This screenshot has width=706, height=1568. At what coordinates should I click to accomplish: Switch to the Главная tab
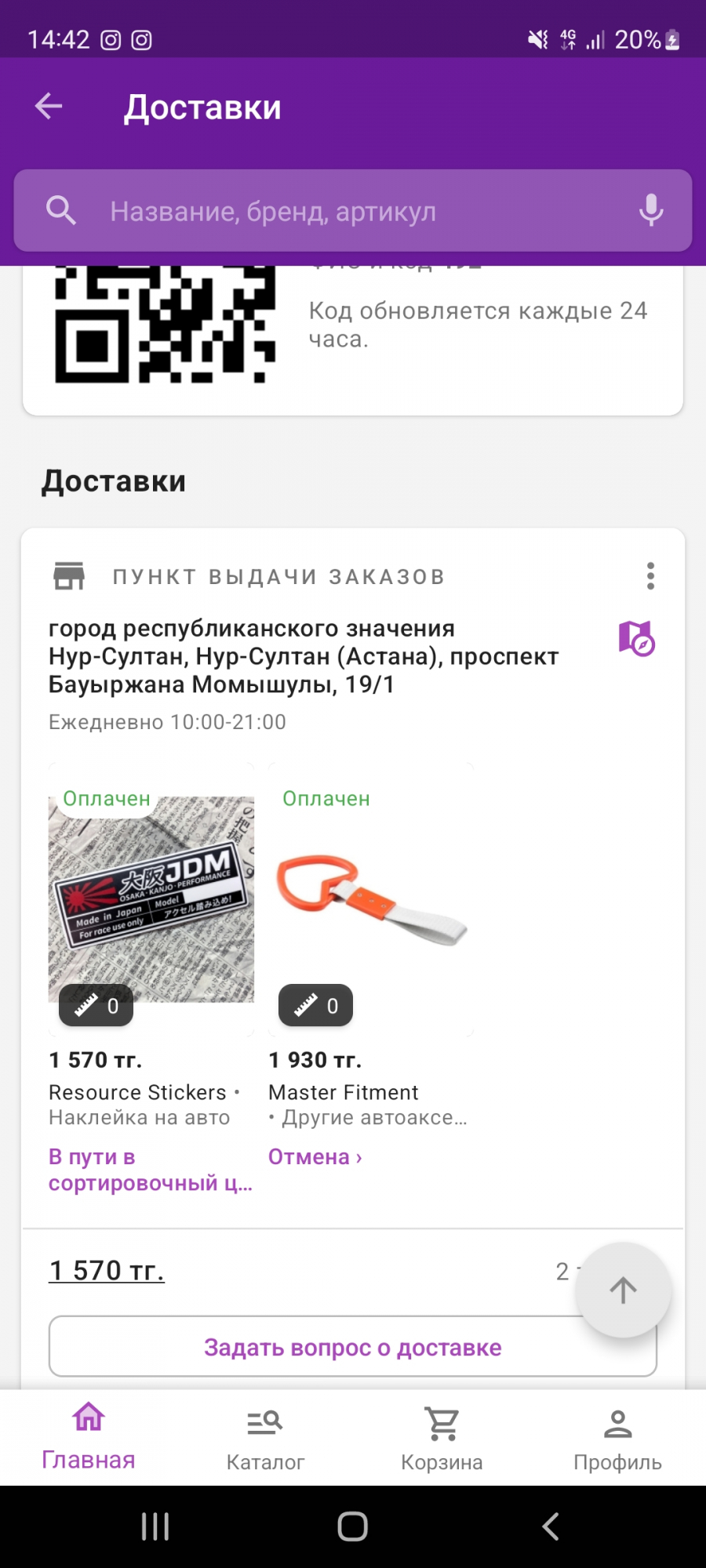tap(89, 1437)
